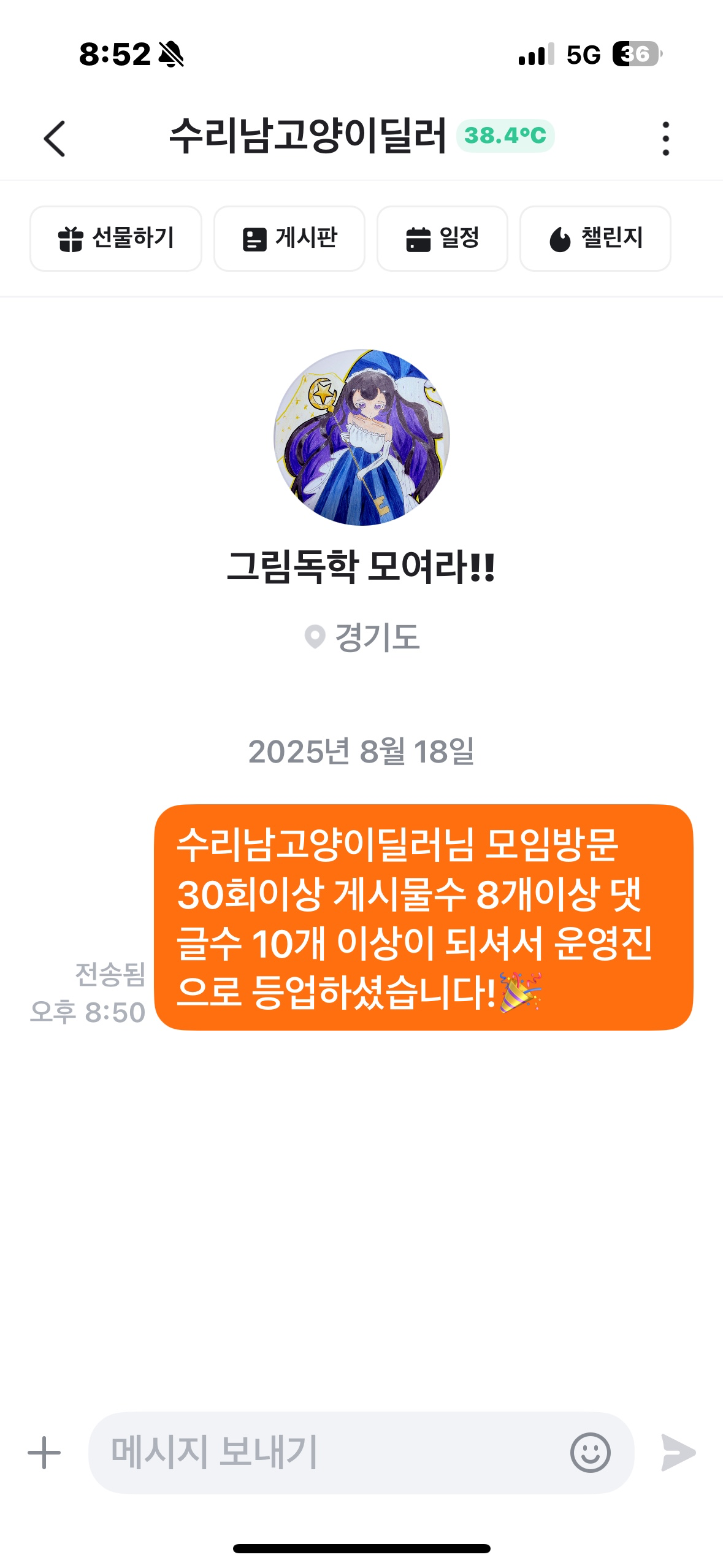This screenshot has width=723, height=1568.
Task: Open the 일정 schedule
Action: click(x=442, y=239)
